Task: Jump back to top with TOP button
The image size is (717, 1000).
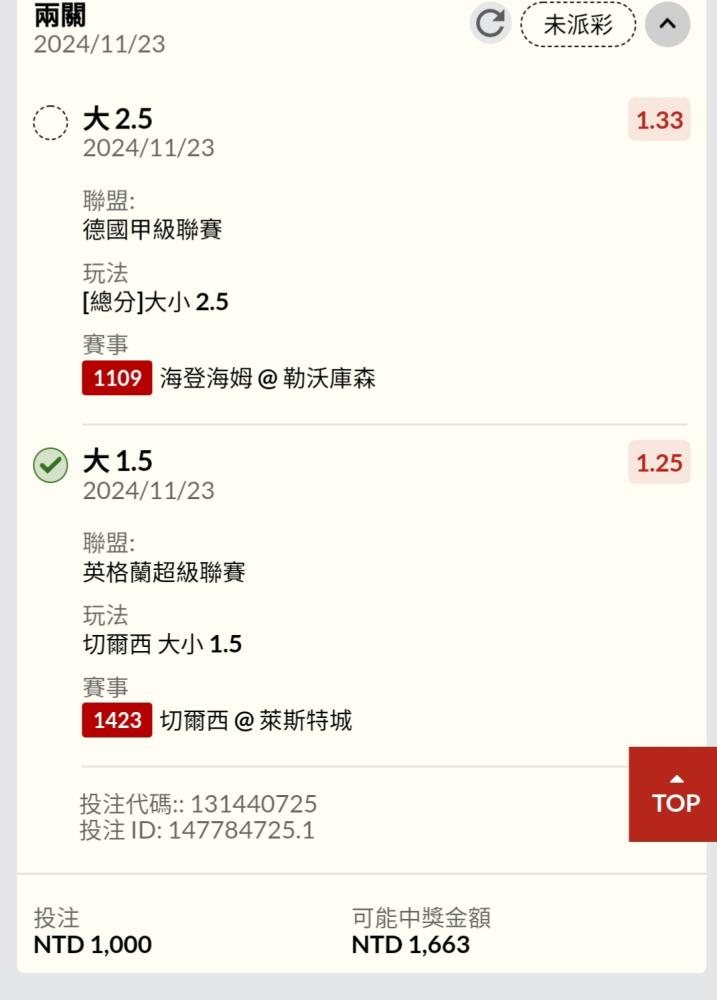Action: (x=675, y=794)
